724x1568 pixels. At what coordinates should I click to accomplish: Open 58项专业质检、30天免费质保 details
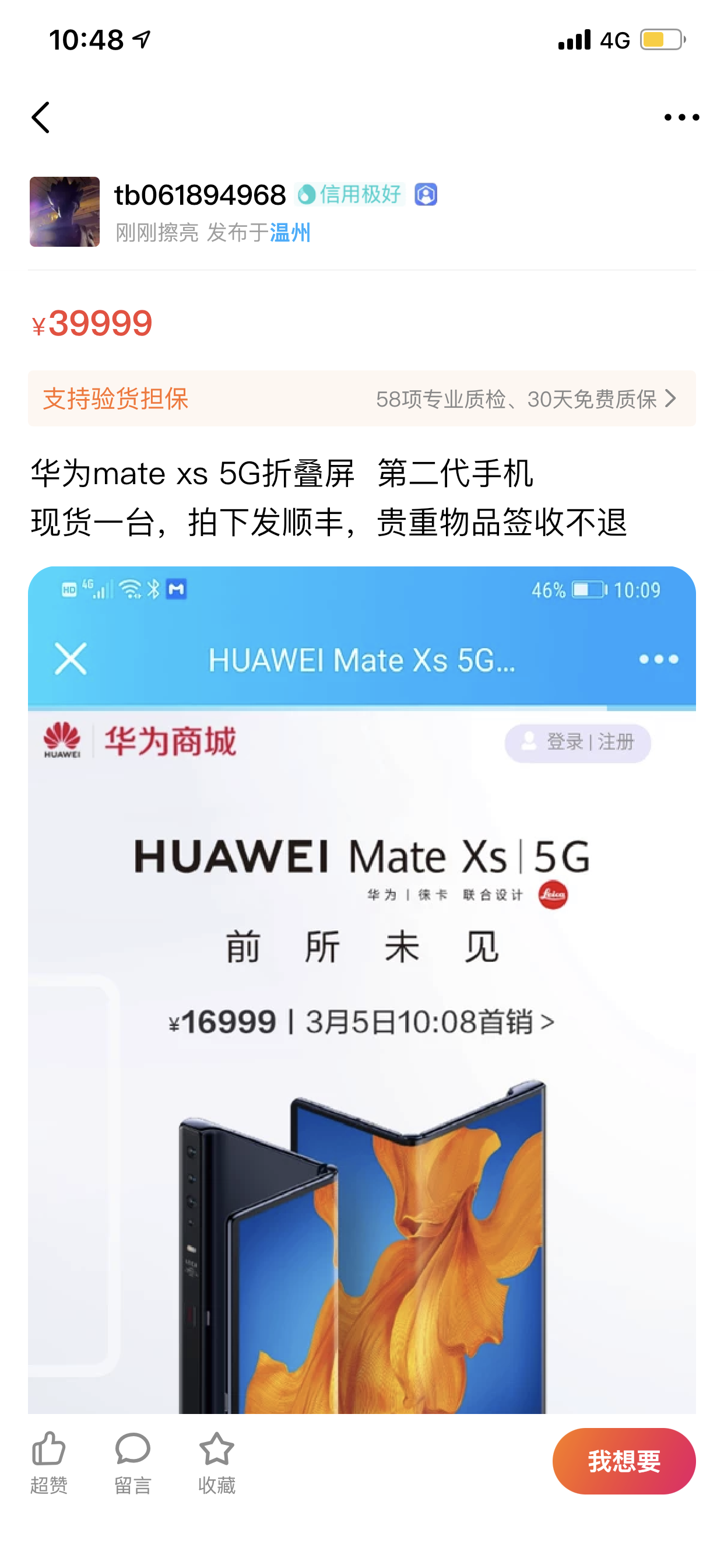coord(514,398)
